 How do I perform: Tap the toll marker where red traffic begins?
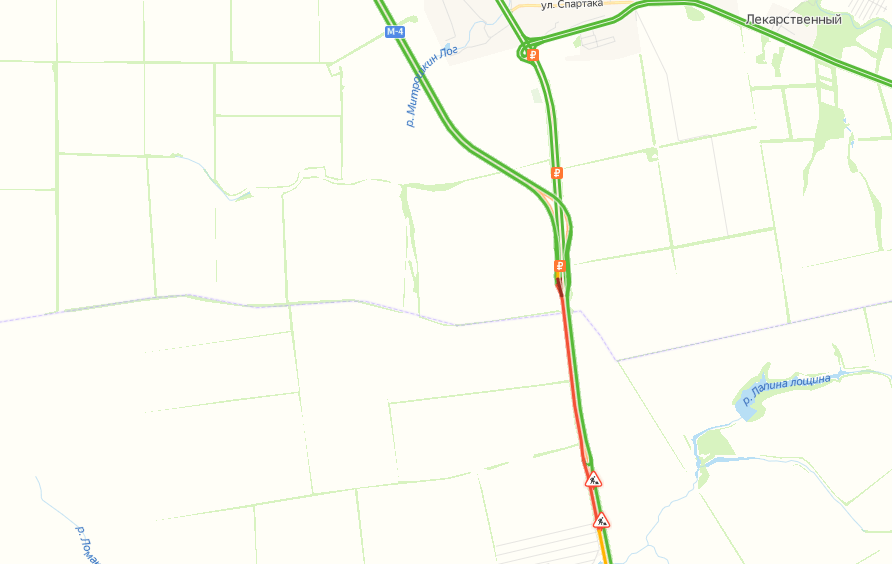560,265
